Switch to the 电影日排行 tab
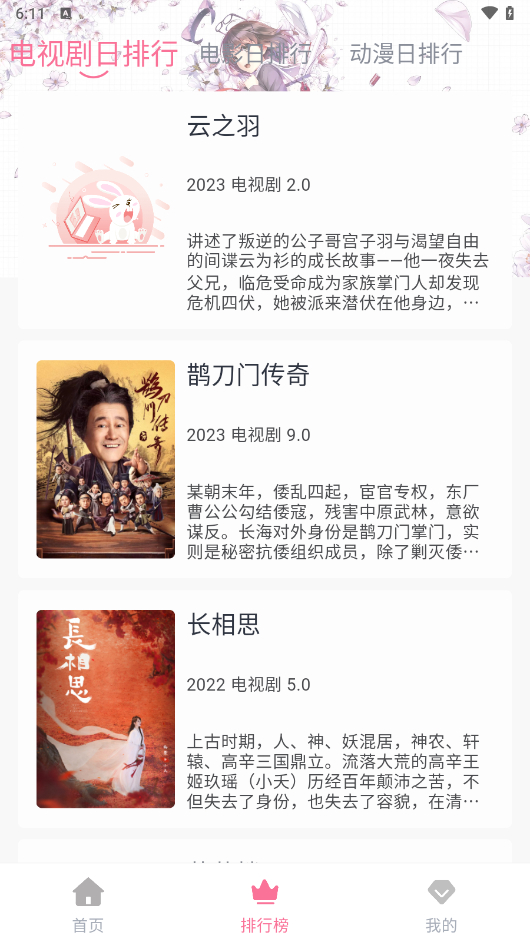530x942 pixels. pos(256,53)
